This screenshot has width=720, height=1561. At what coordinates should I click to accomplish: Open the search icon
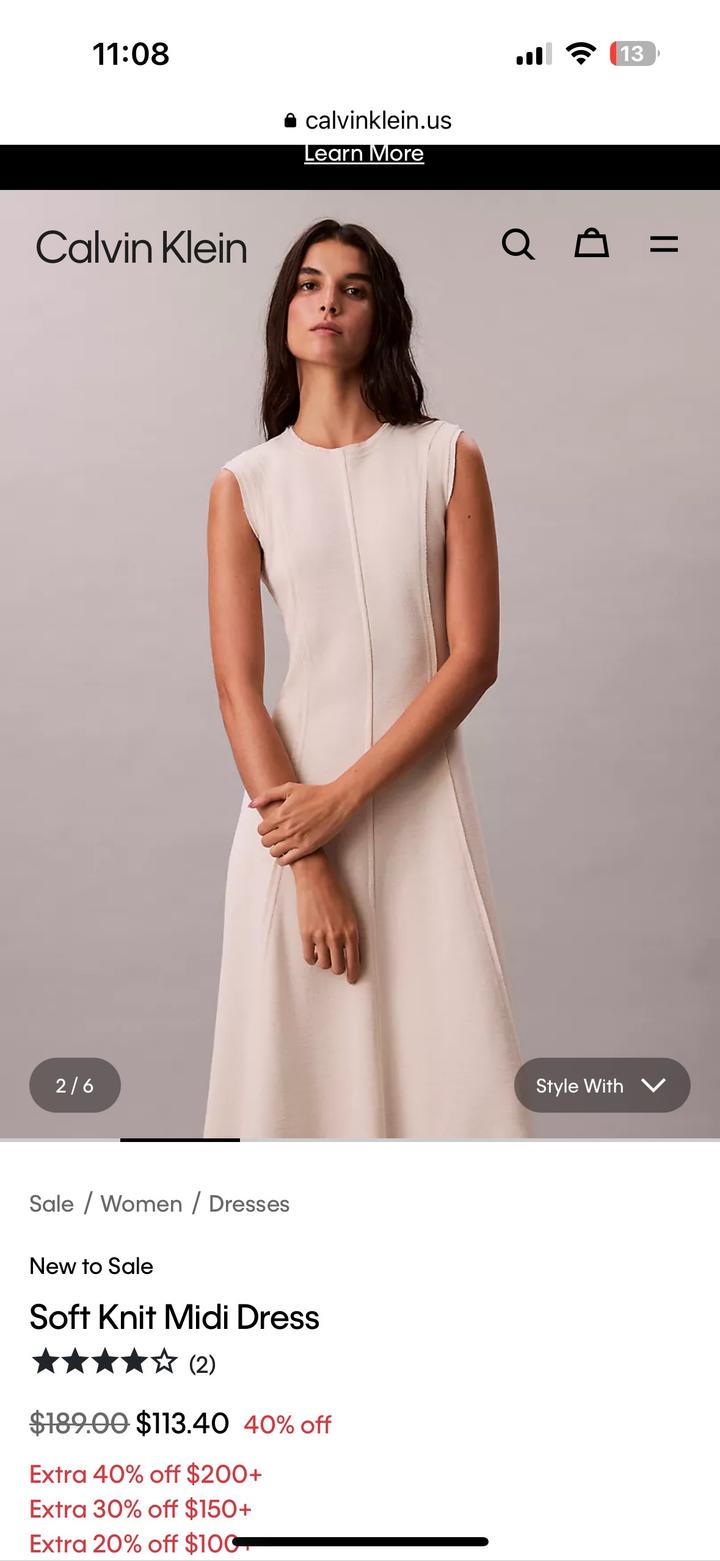point(518,244)
